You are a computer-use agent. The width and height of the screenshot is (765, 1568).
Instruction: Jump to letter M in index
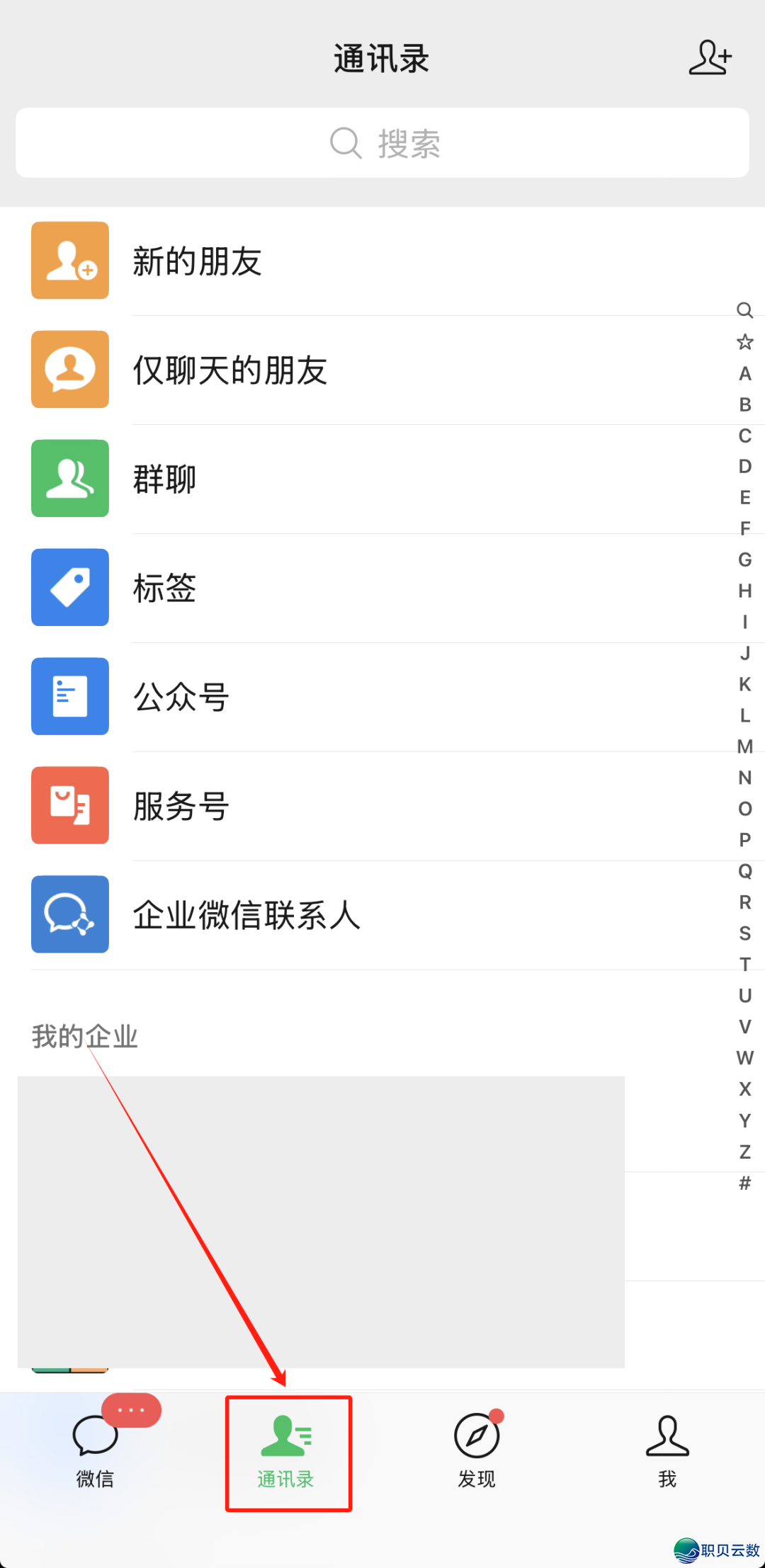coord(744,746)
